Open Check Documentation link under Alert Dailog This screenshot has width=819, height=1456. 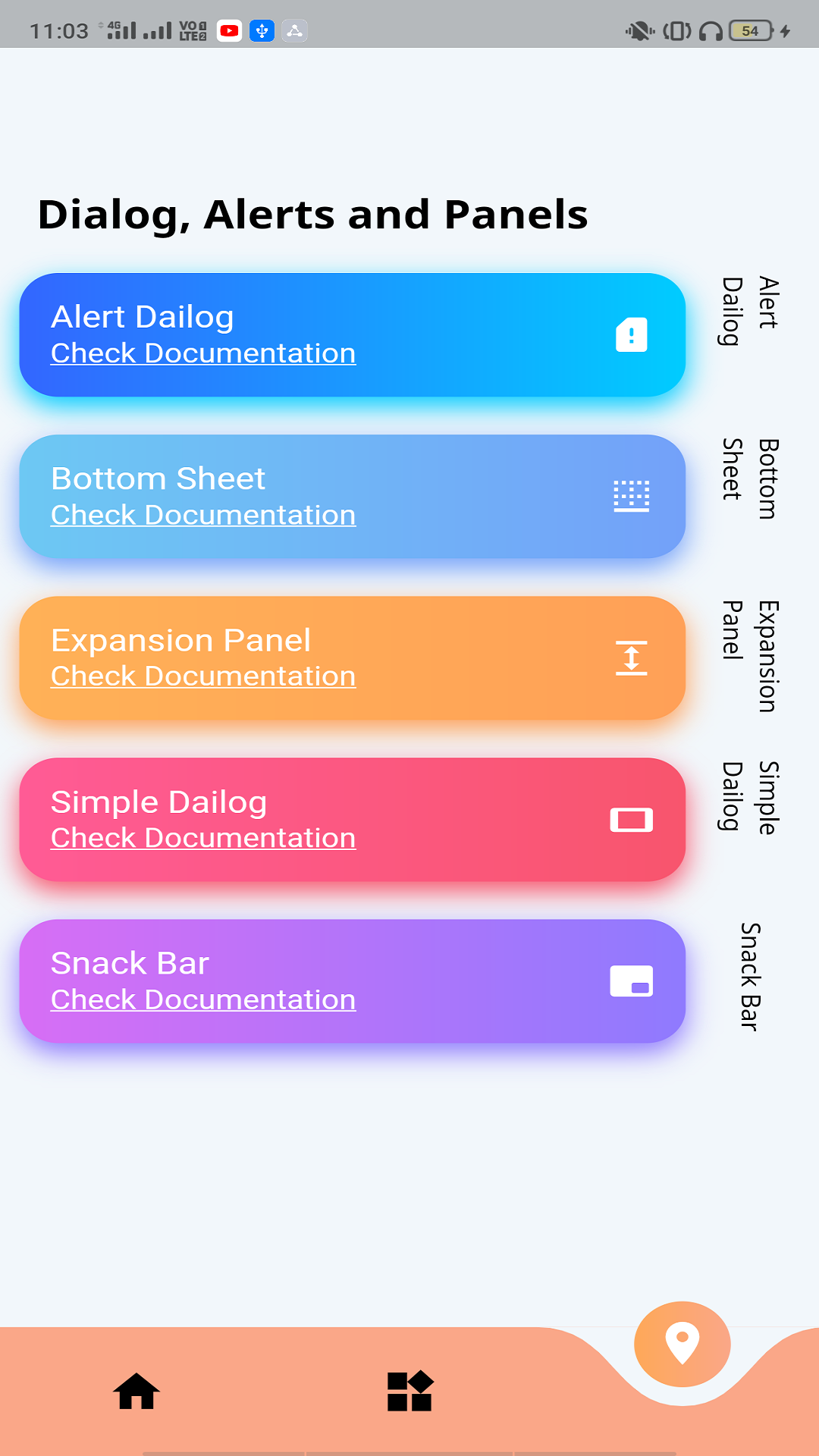[x=203, y=353]
